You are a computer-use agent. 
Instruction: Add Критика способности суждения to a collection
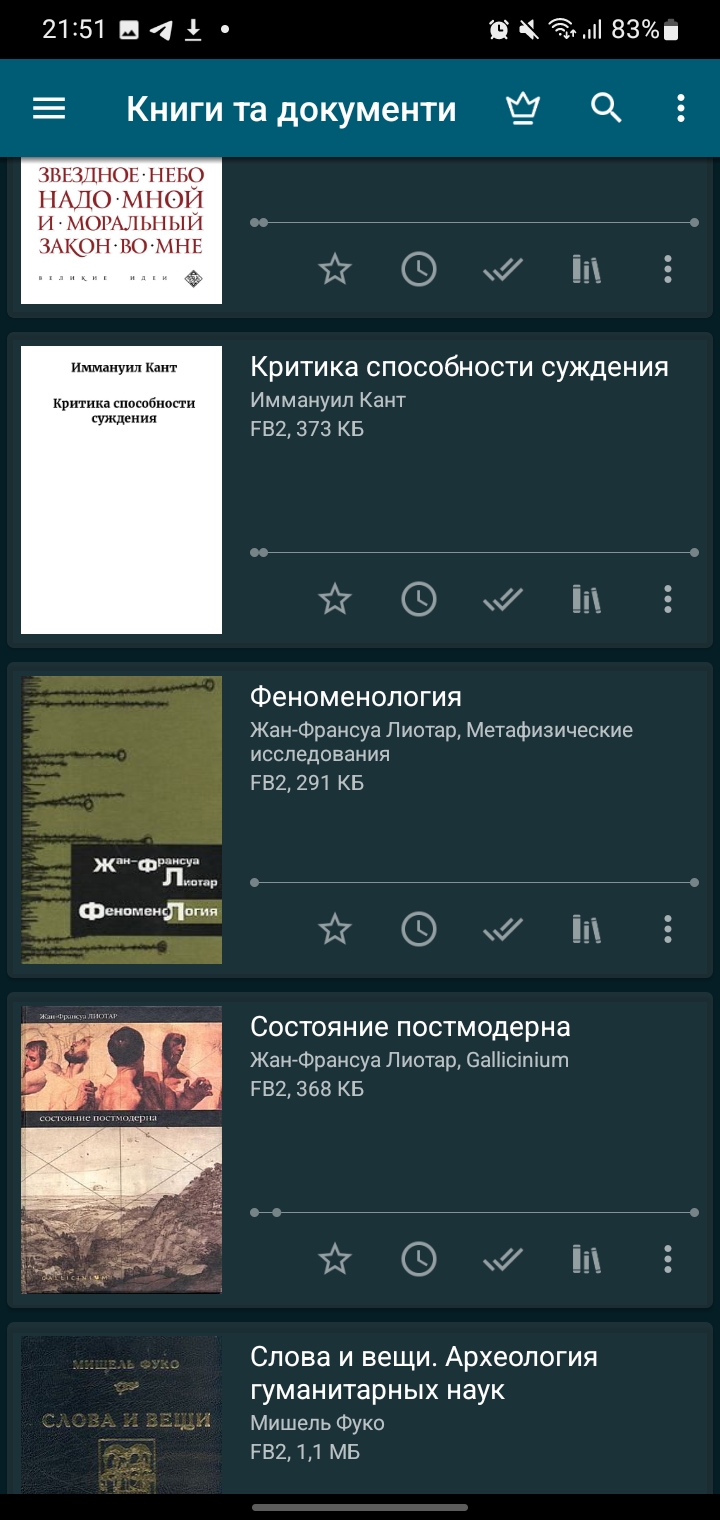coord(586,599)
